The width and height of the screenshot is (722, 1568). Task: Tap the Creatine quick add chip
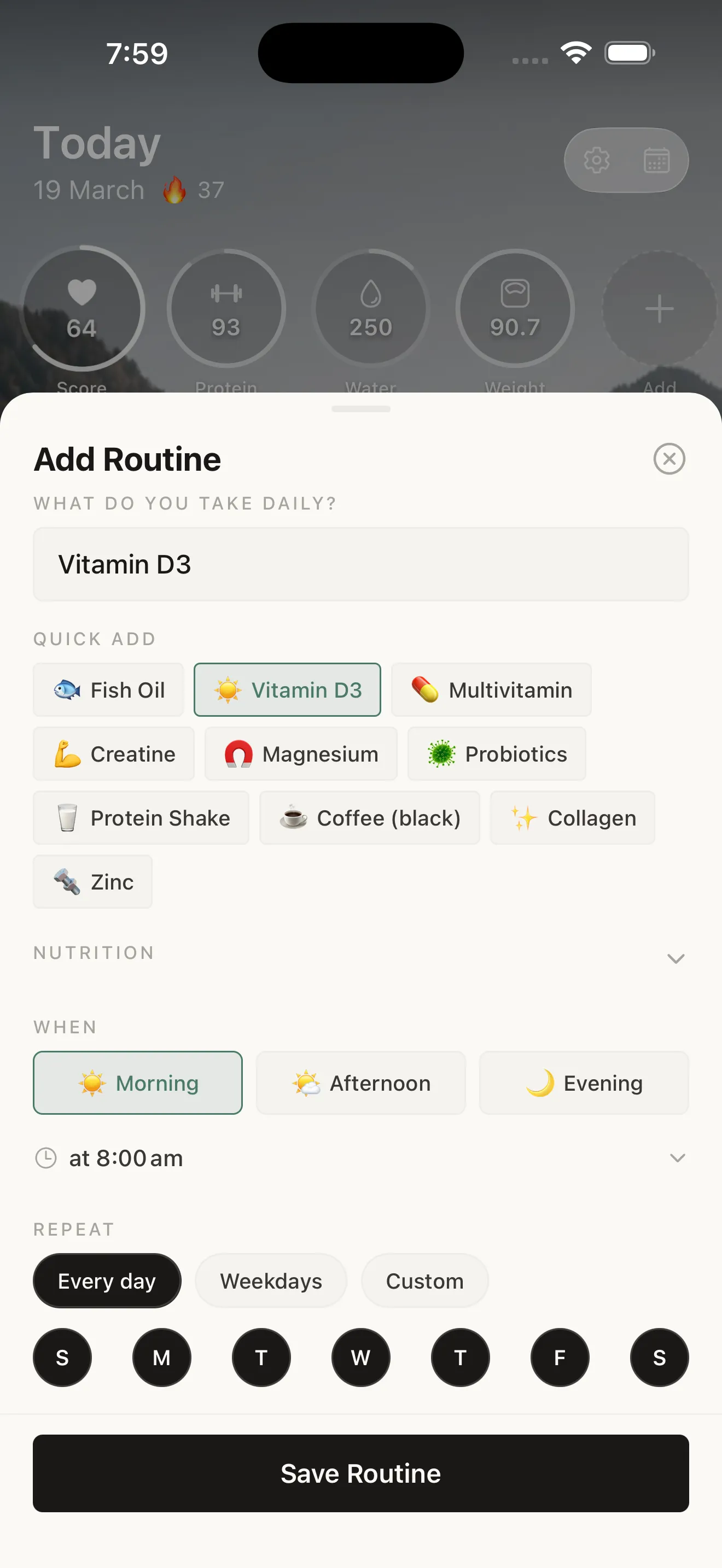[113, 753]
